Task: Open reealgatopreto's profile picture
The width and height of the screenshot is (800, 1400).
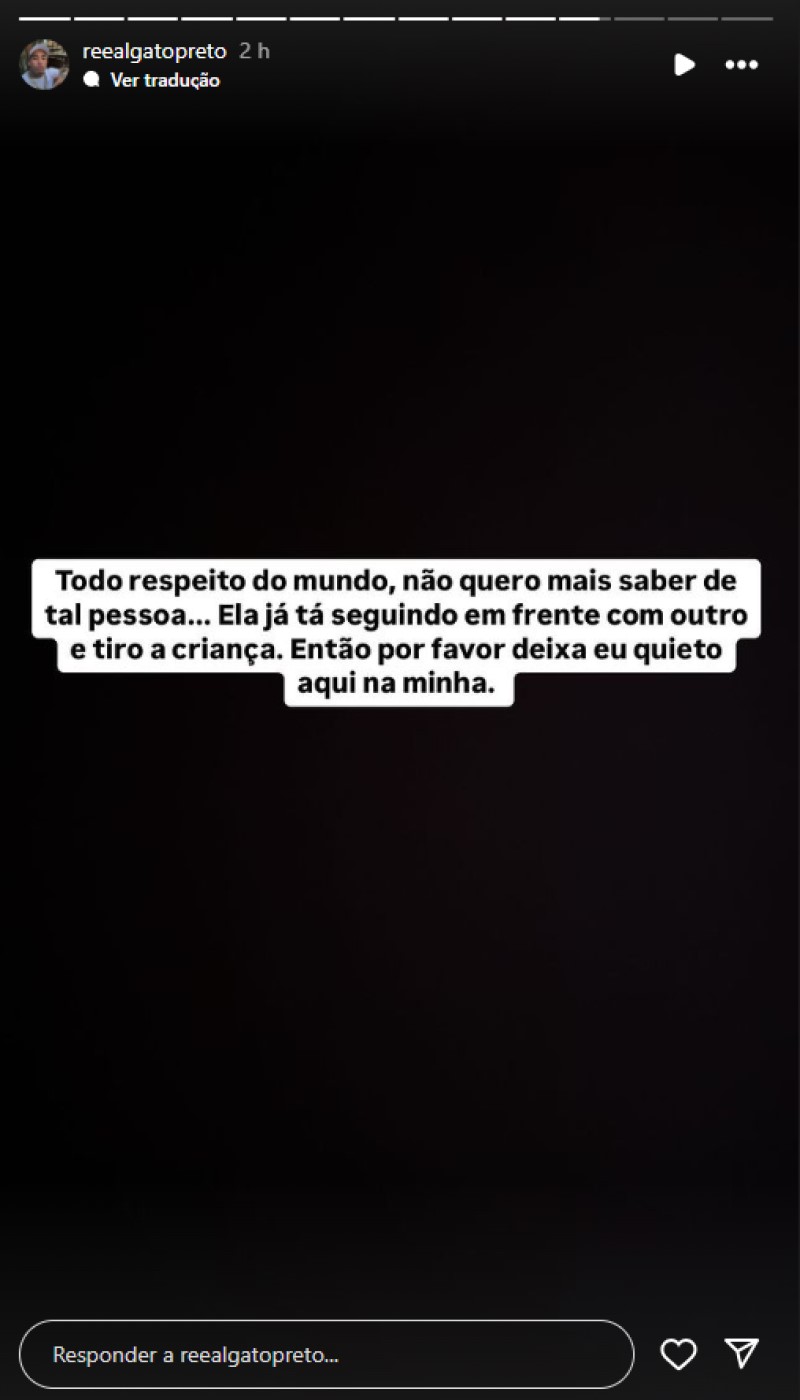Action: click(x=44, y=65)
